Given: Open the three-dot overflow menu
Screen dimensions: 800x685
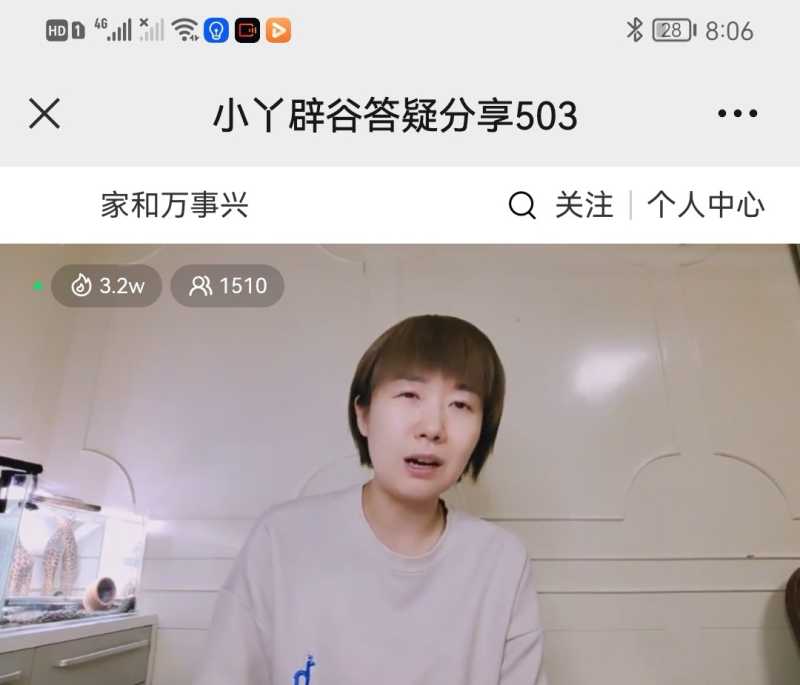Looking at the screenshot, I should (737, 114).
